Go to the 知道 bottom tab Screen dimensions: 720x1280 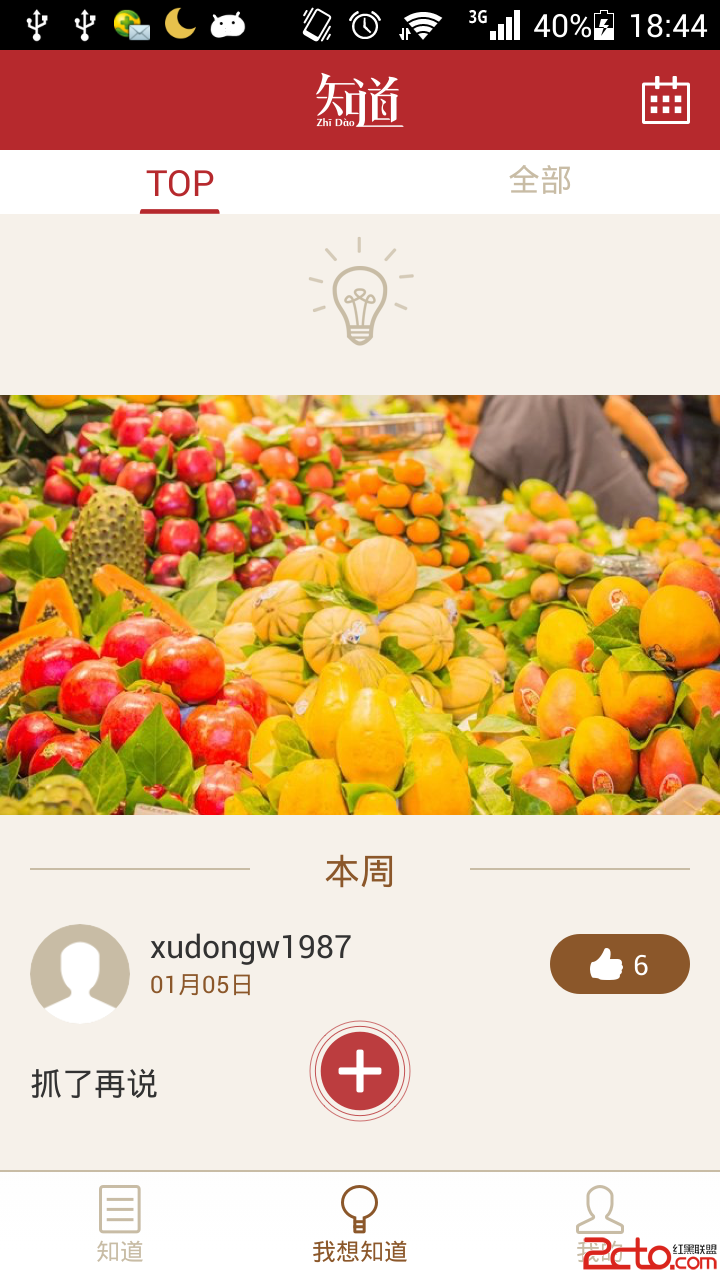click(120, 1224)
